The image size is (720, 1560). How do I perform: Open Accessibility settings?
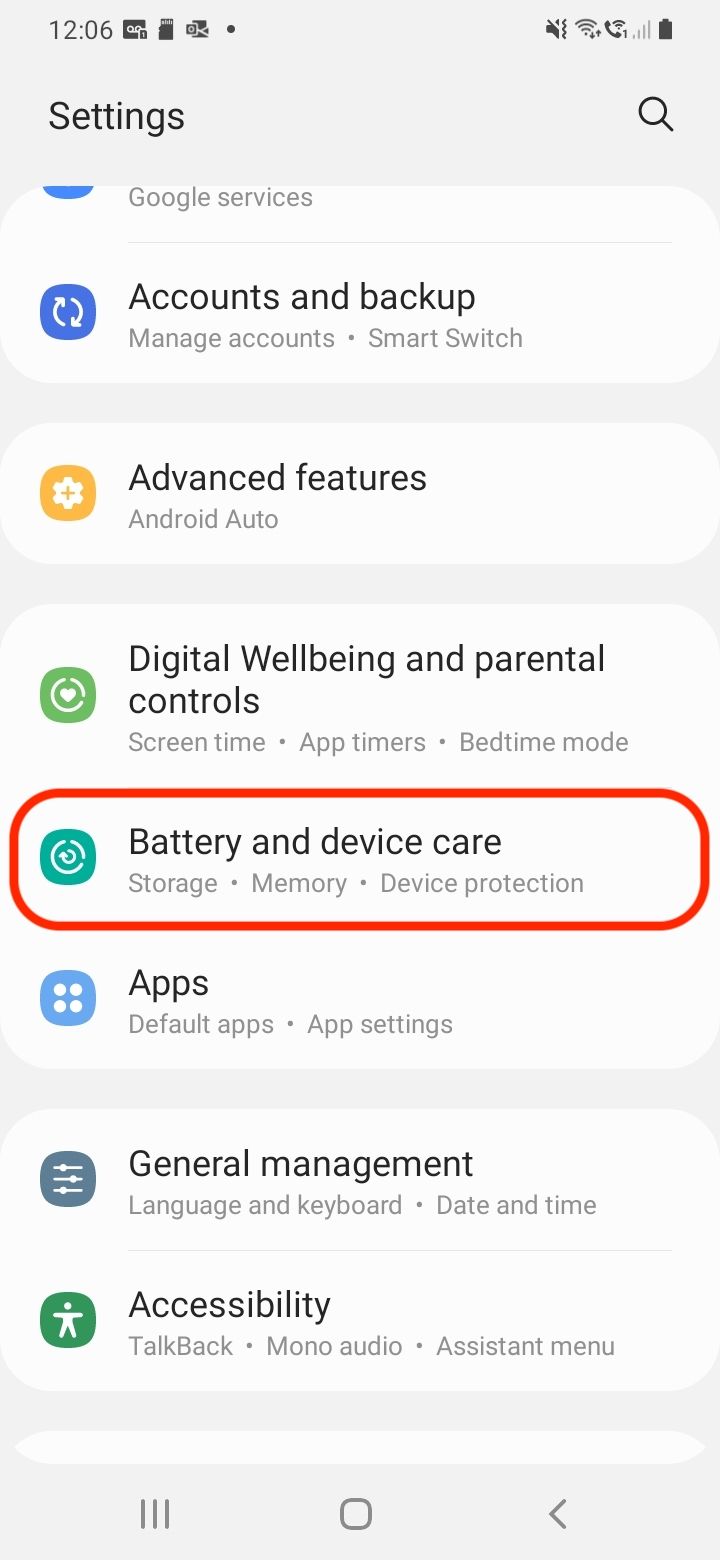coord(360,1323)
